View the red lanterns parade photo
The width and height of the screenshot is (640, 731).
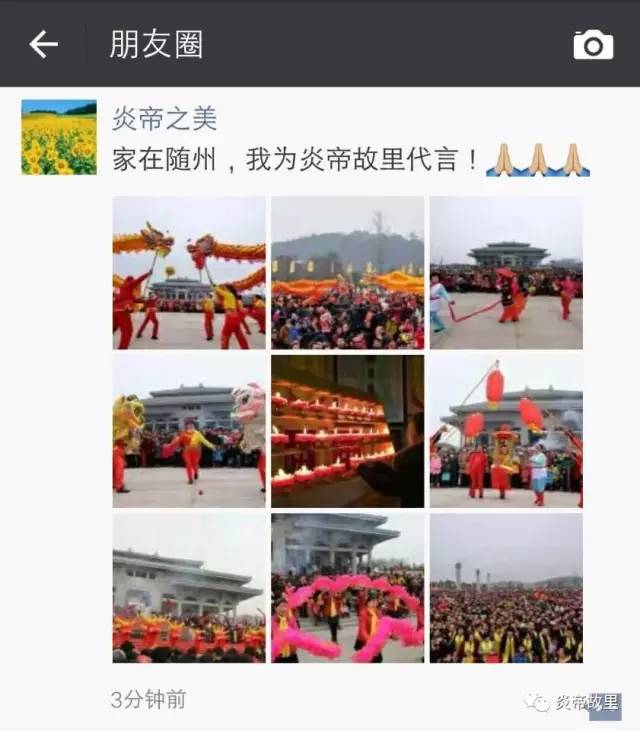coord(505,431)
